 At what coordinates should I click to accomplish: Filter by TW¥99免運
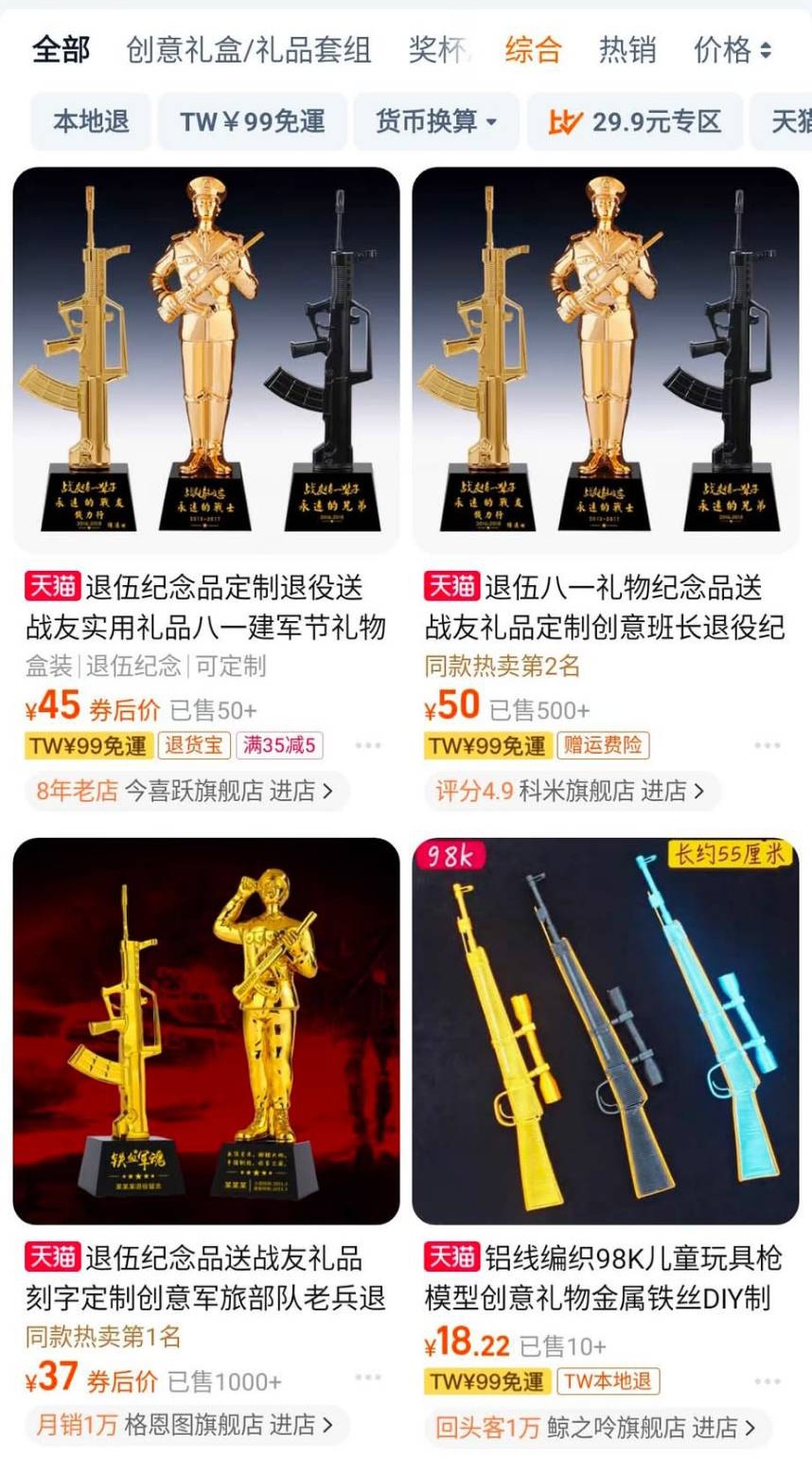tap(253, 121)
